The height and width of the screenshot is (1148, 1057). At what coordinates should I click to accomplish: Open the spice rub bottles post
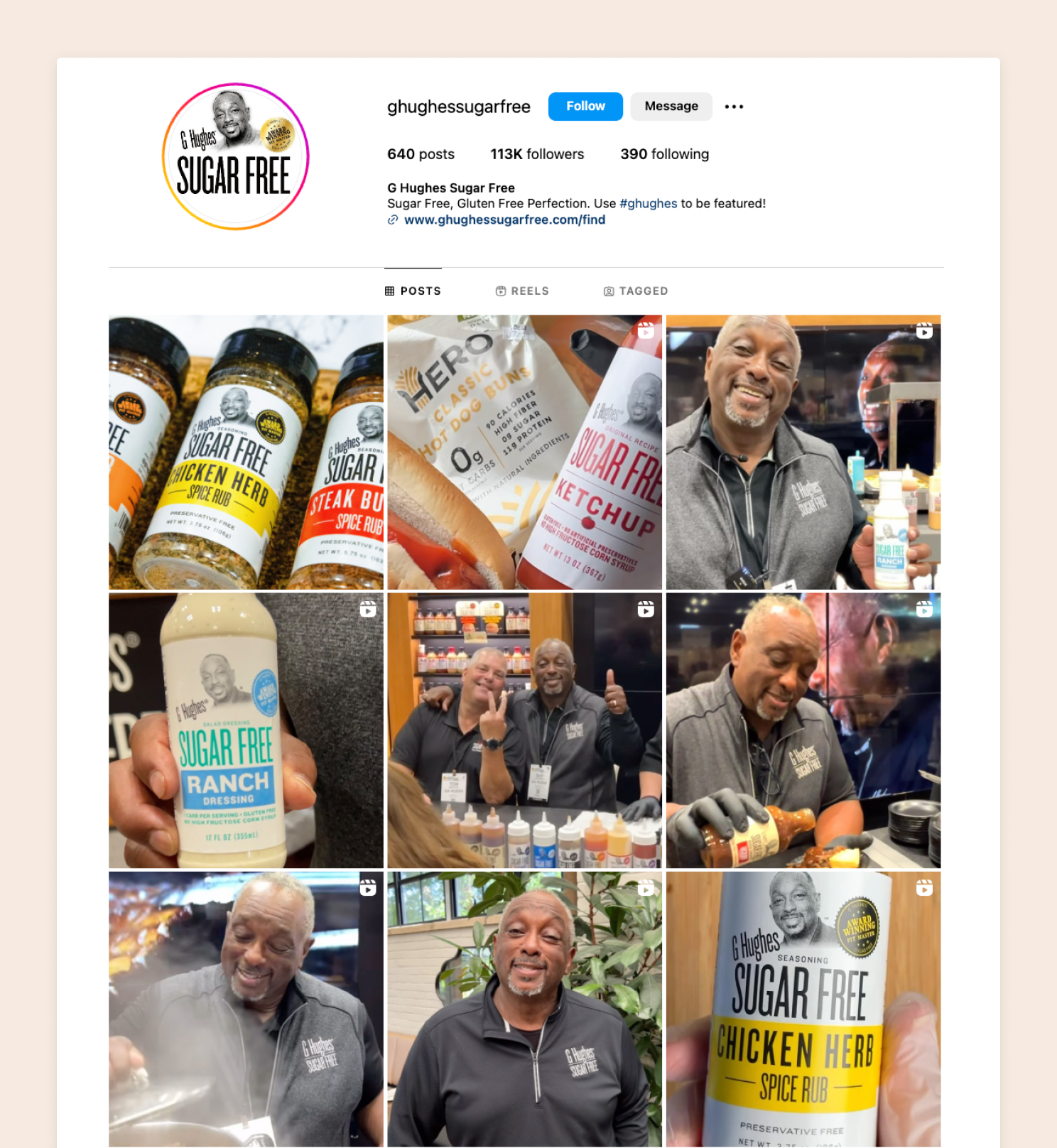[246, 453]
